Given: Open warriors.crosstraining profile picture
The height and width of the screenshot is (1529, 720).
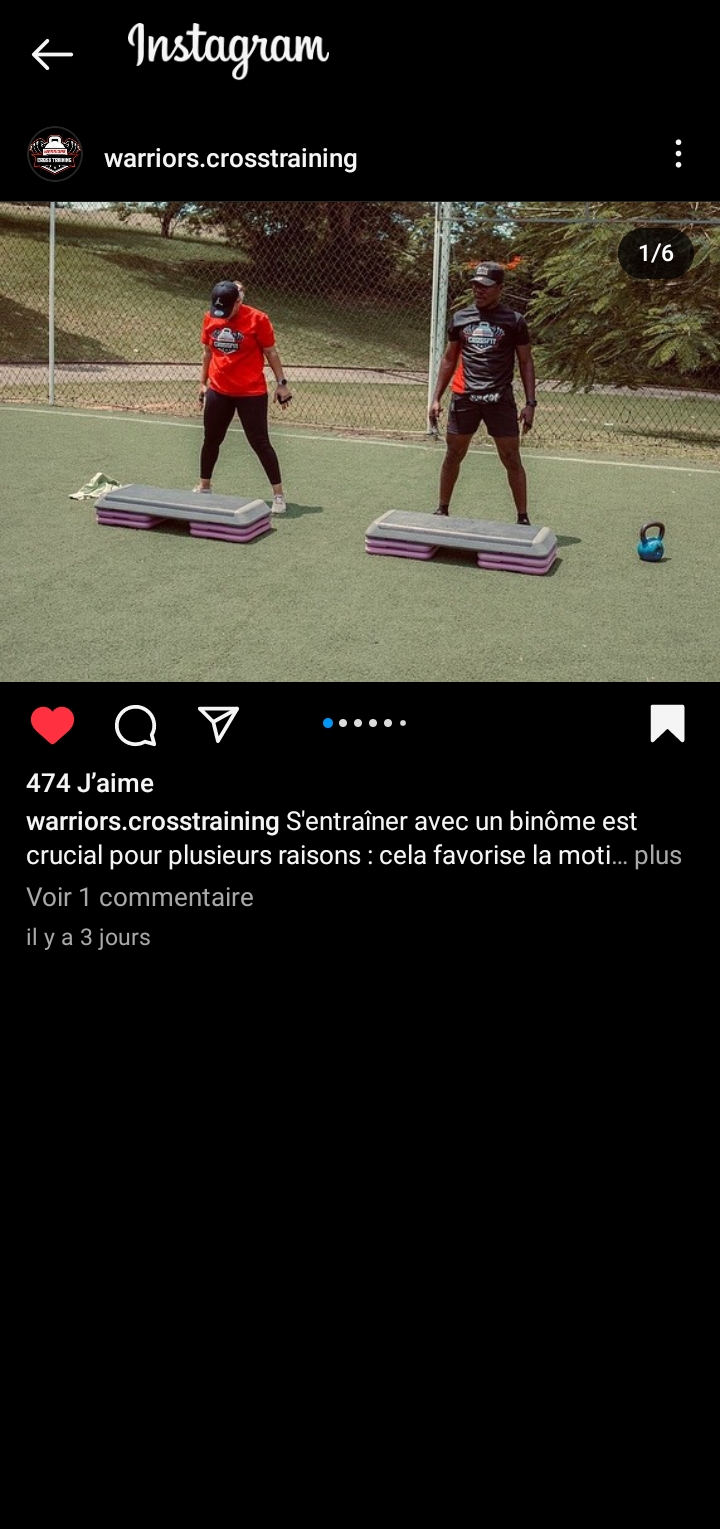Looking at the screenshot, I should pos(55,155).
